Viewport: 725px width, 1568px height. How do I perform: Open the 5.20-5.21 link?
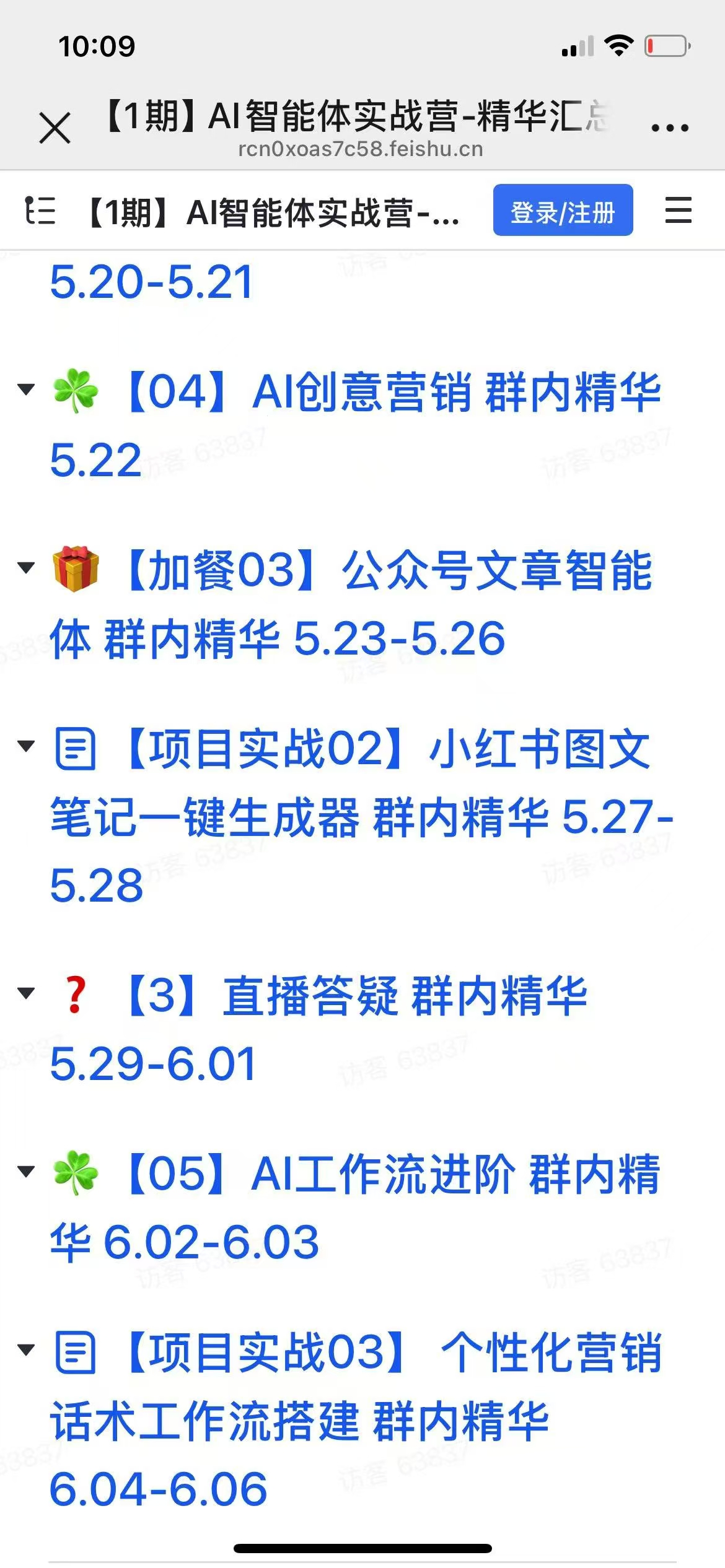(x=151, y=282)
